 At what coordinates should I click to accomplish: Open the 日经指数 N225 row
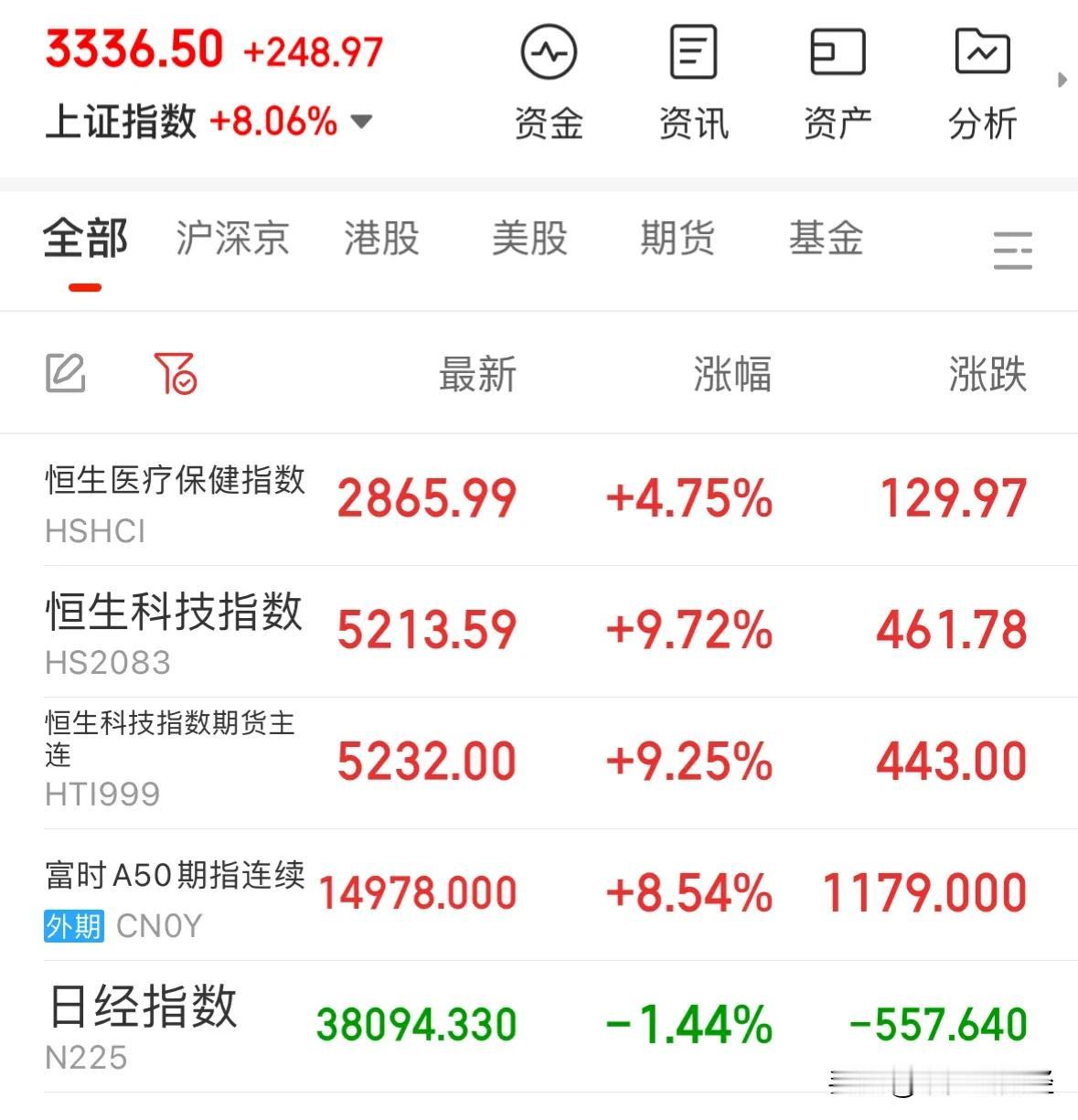[539, 1024]
